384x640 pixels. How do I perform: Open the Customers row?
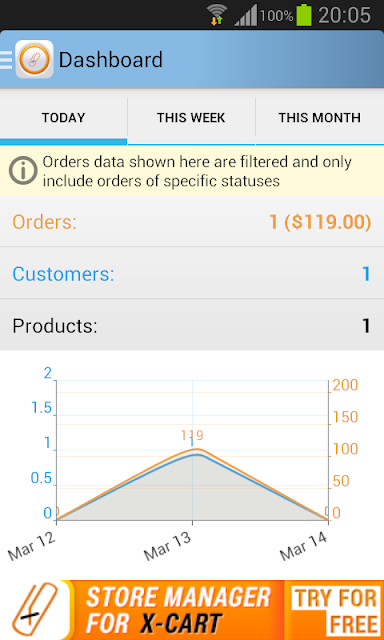[x=192, y=273]
